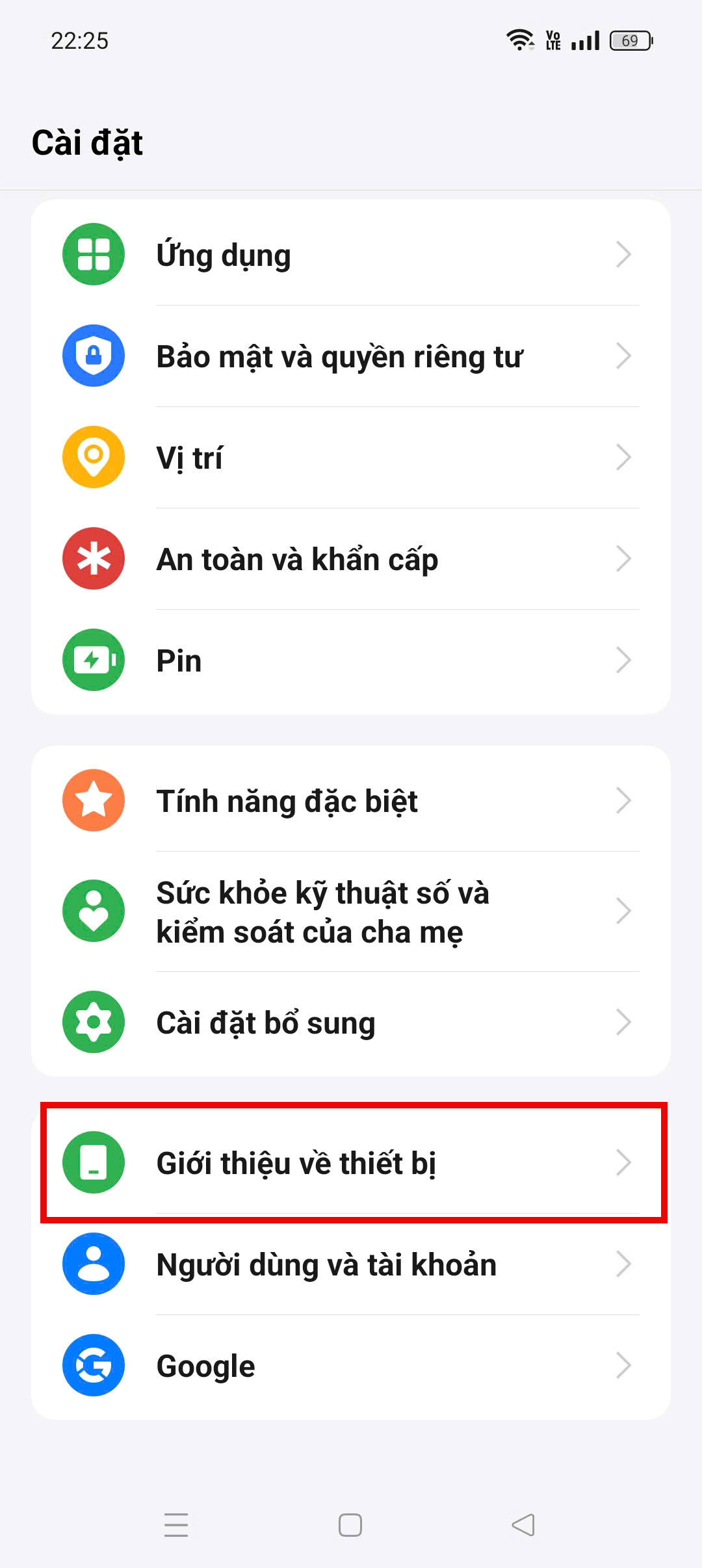
Task: Tap the system back button
Action: [x=523, y=1524]
